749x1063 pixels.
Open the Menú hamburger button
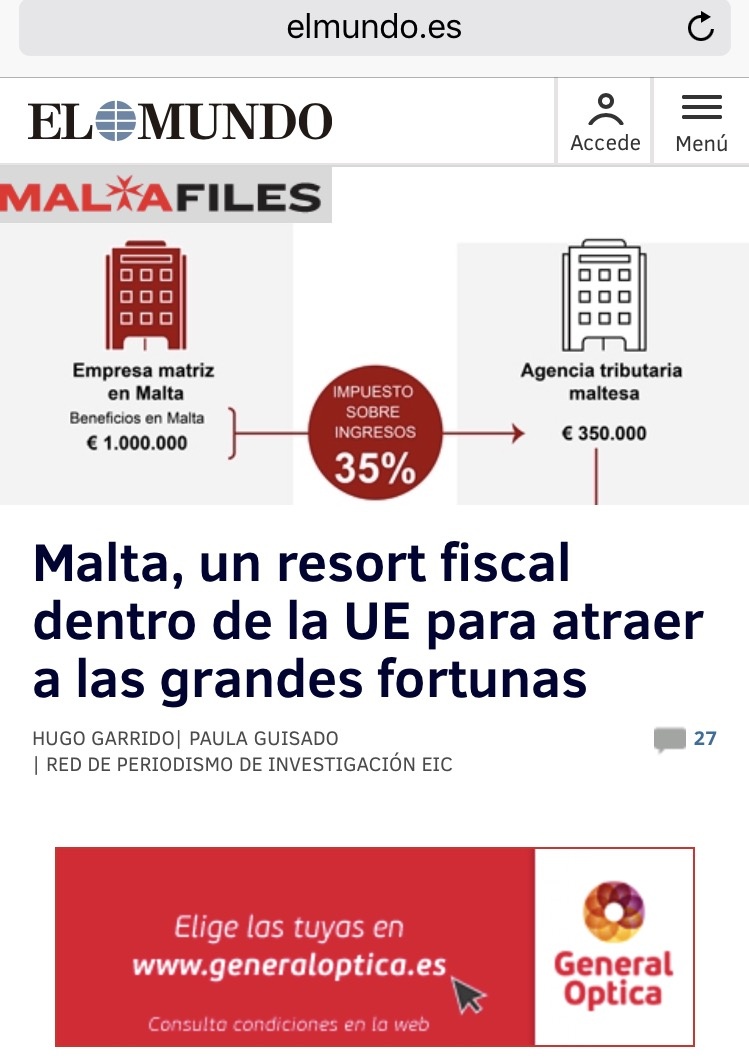pyautogui.click(x=701, y=122)
